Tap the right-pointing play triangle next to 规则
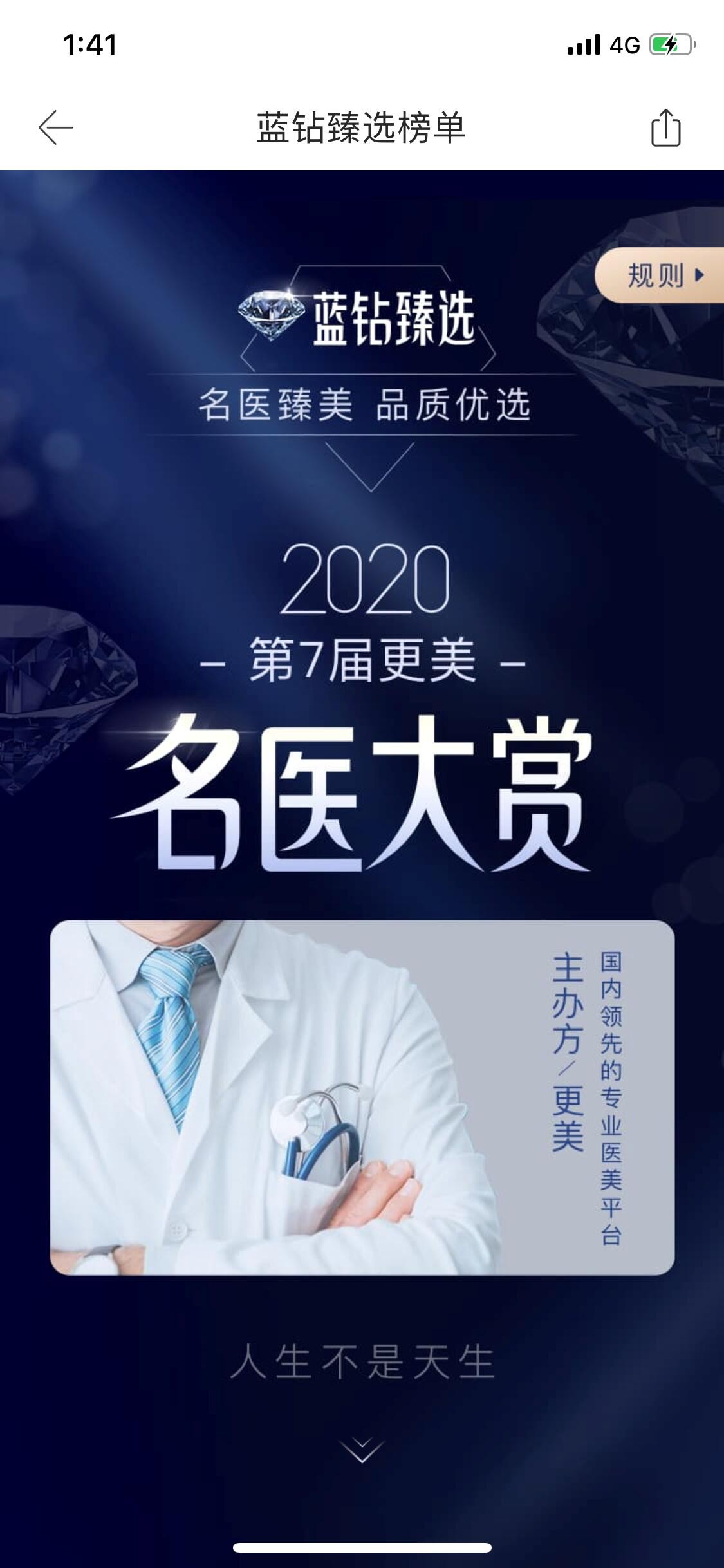Screen dimensions: 724x1568 click(700, 274)
